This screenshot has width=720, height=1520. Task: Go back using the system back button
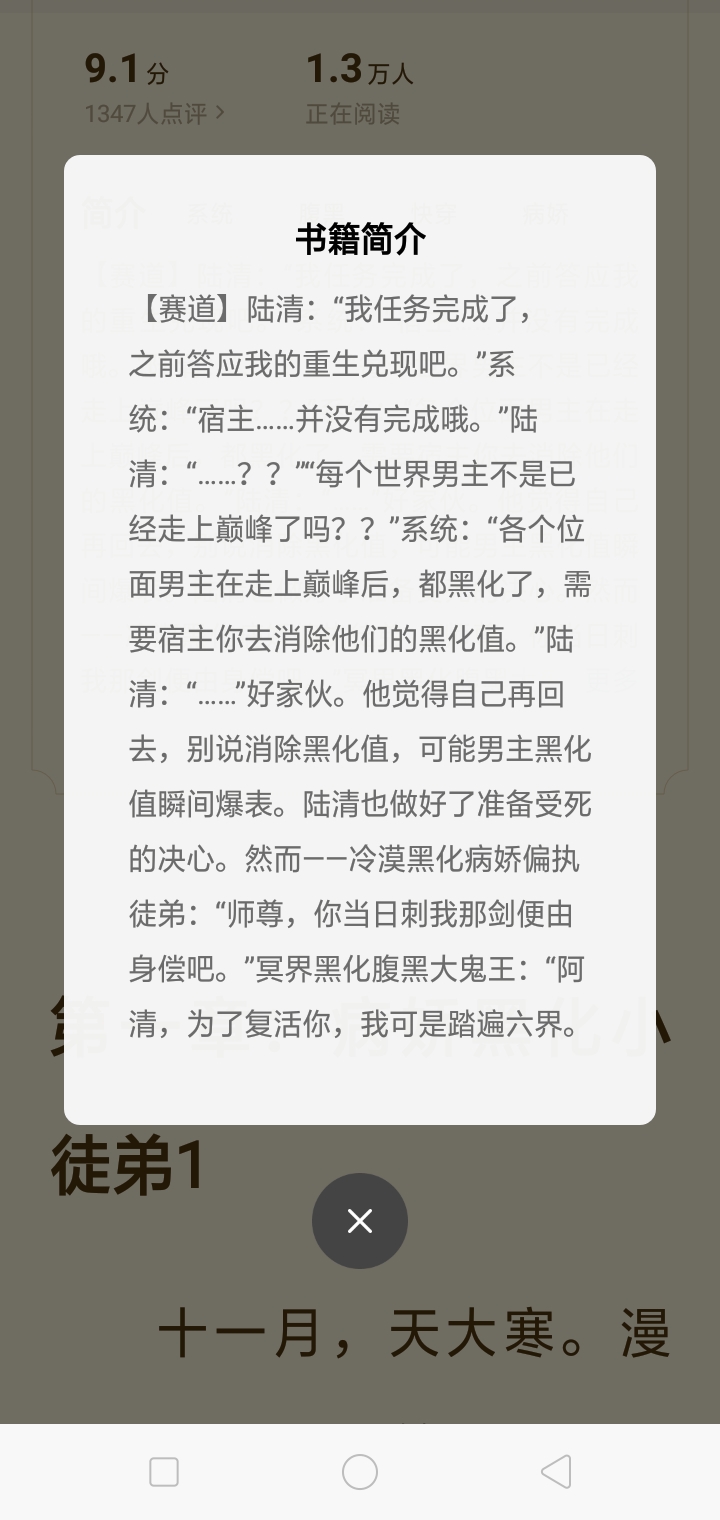tap(556, 1472)
